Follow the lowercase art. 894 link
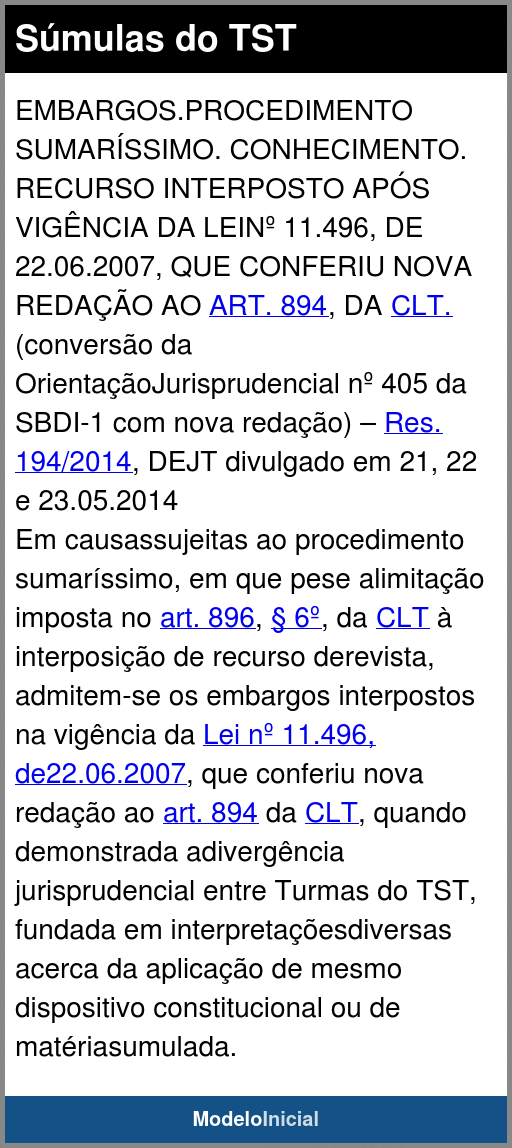This screenshot has width=512, height=1148. pos(210,813)
